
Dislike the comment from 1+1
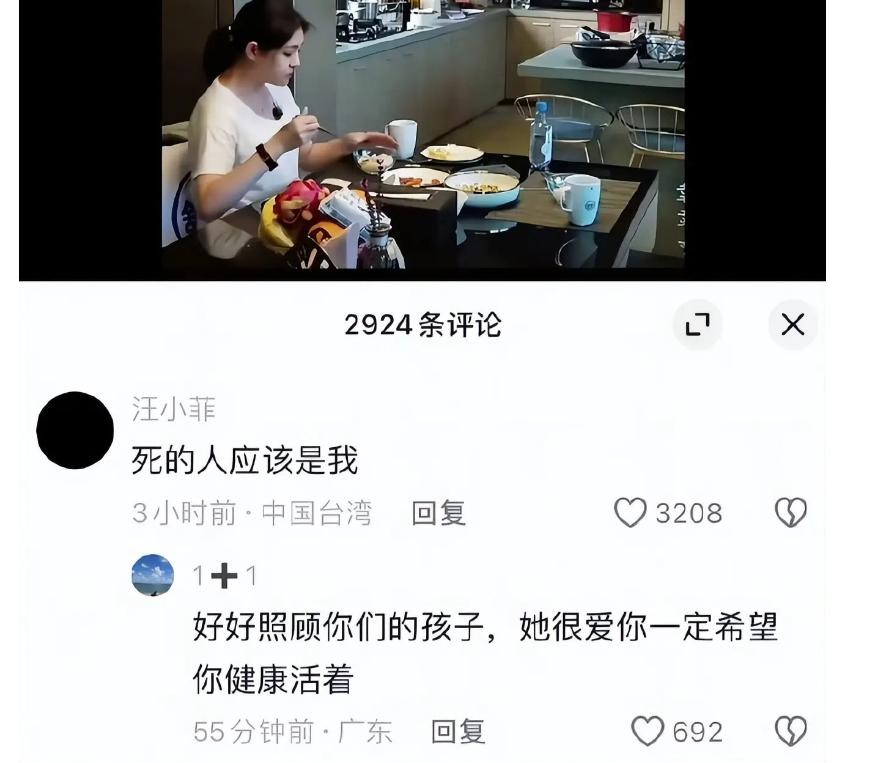point(790,732)
